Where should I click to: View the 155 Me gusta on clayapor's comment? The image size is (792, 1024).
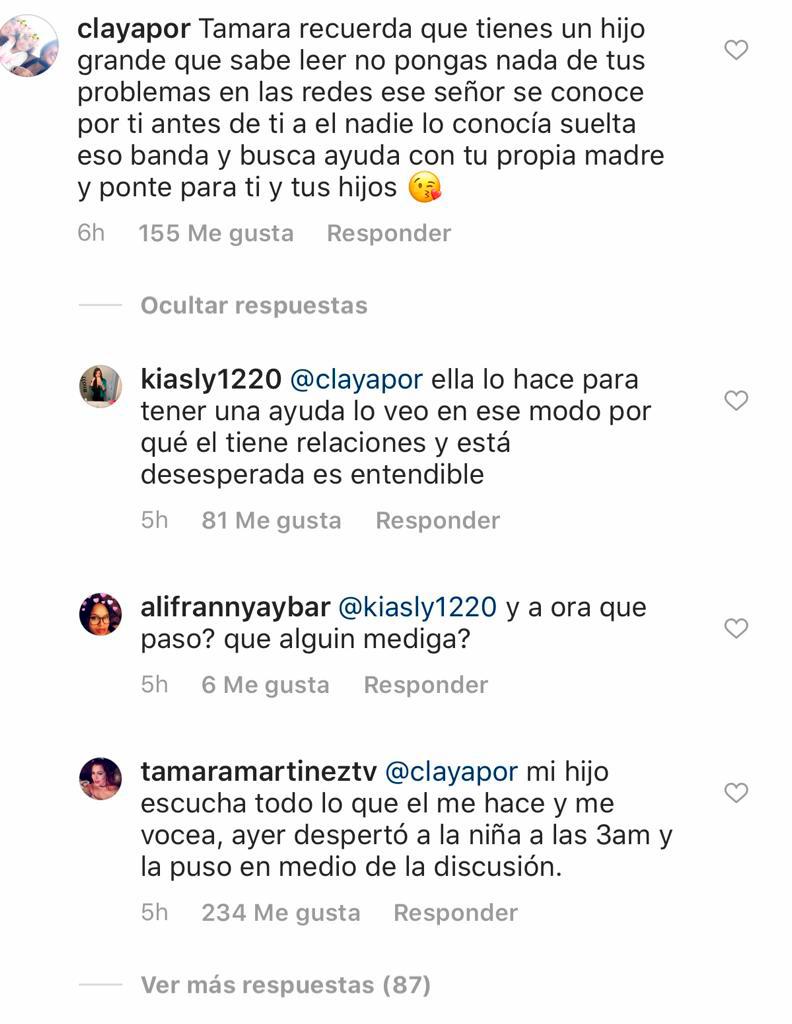(x=216, y=233)
